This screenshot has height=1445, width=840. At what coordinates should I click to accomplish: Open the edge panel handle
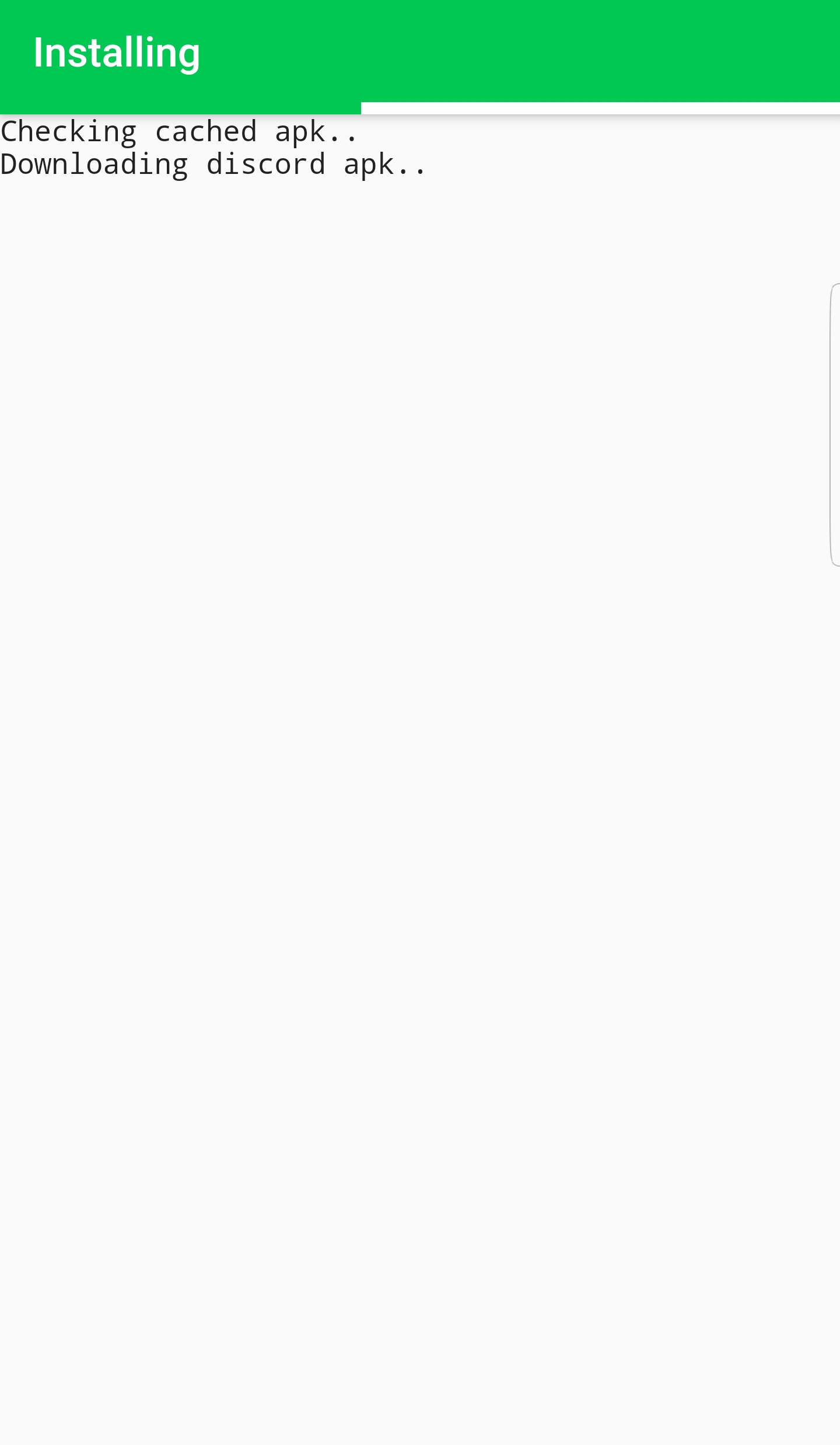[835, 425]
